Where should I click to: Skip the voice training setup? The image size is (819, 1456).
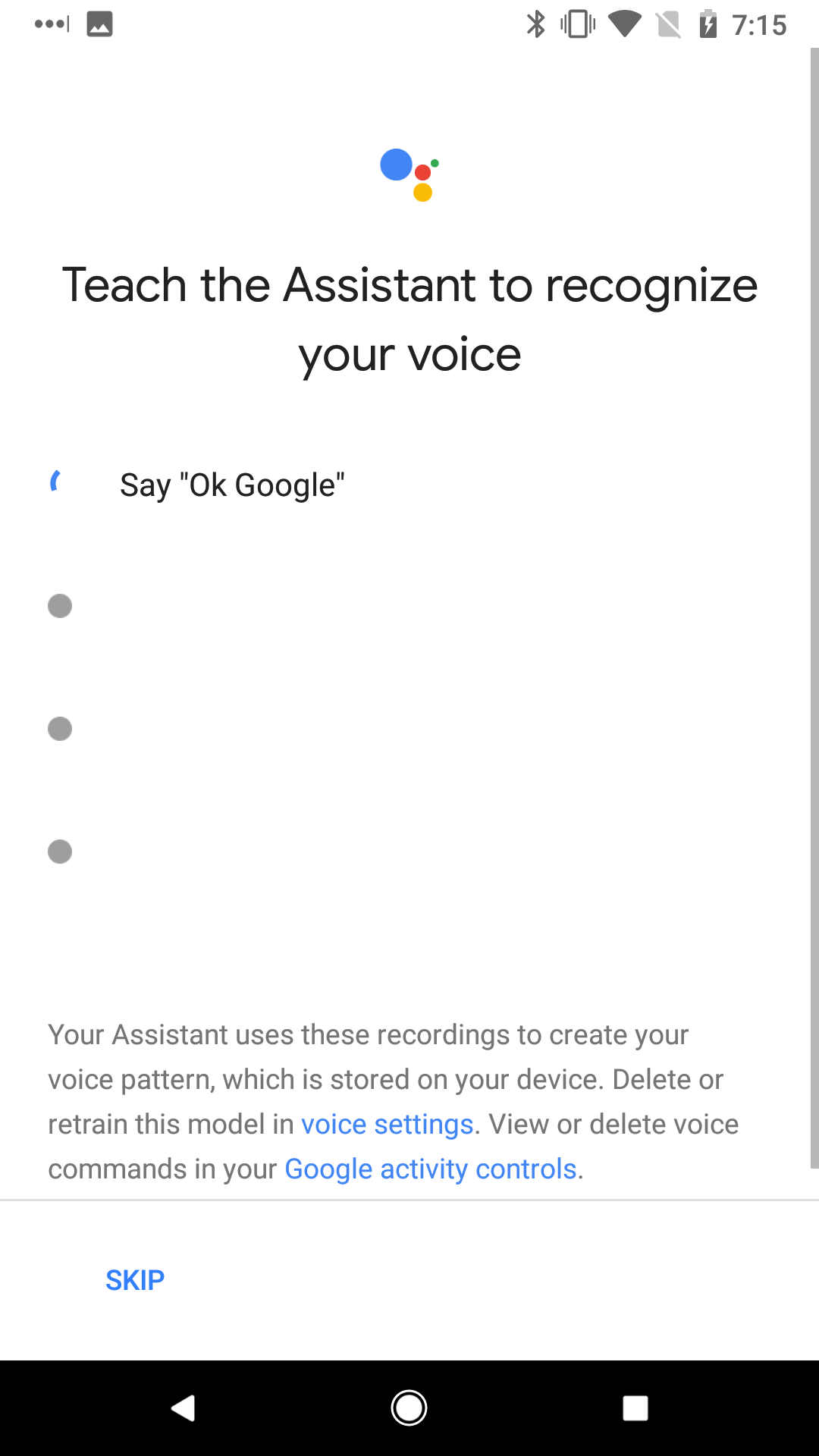pos(135,1280)
